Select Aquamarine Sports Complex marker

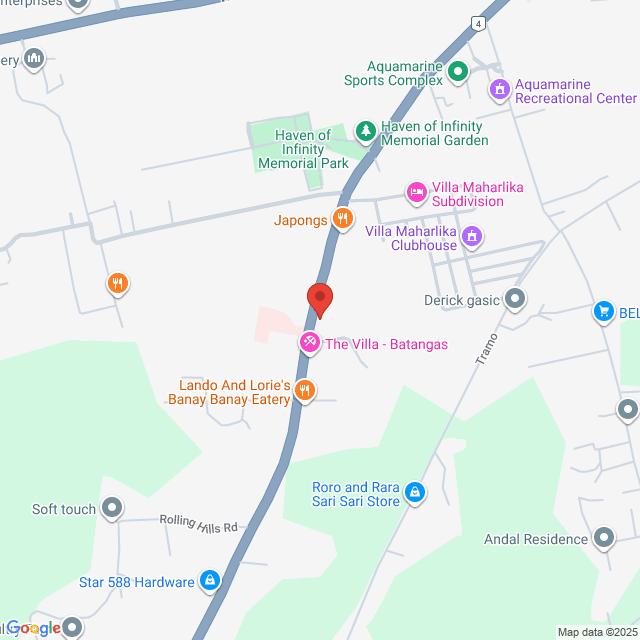point(458,70)
